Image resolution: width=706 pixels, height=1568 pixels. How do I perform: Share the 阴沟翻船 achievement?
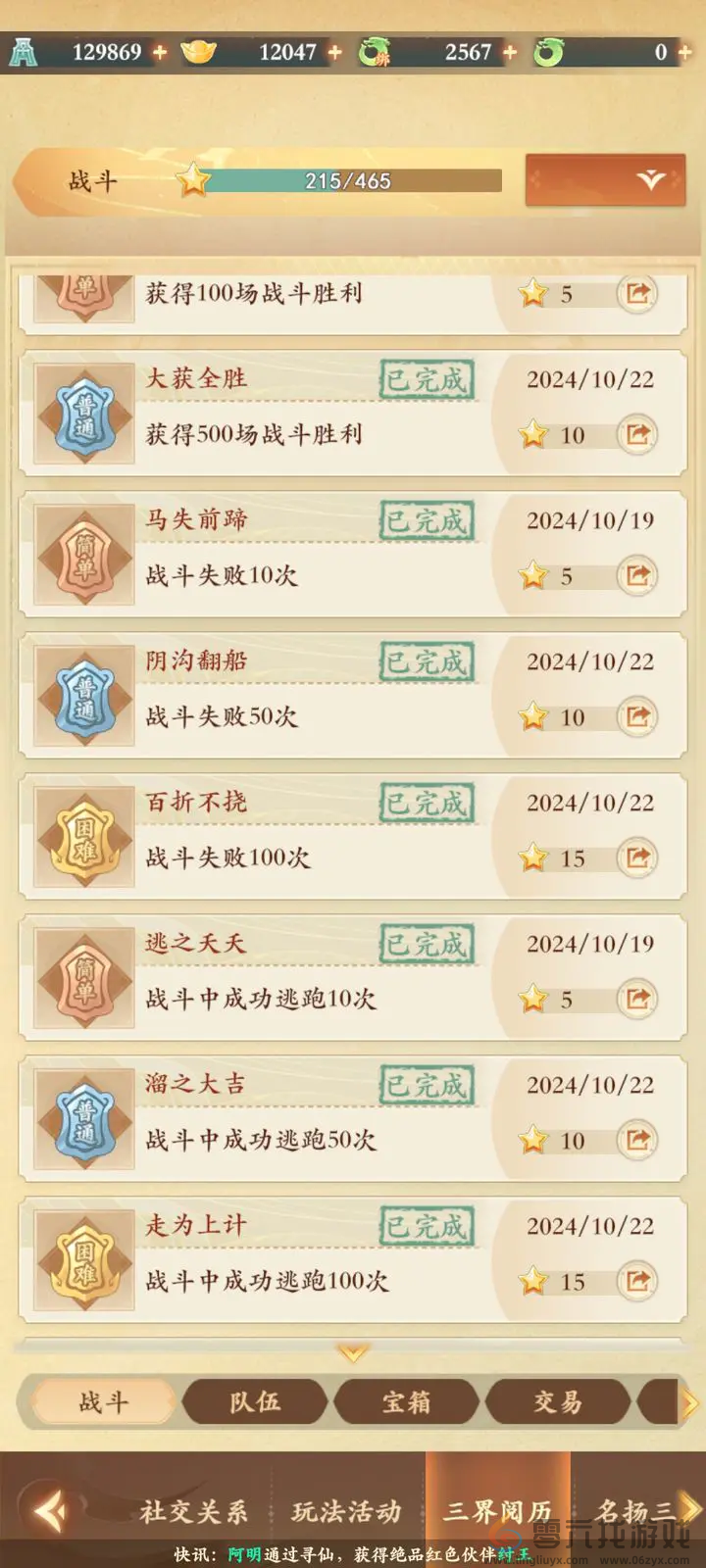coord(637,716)
